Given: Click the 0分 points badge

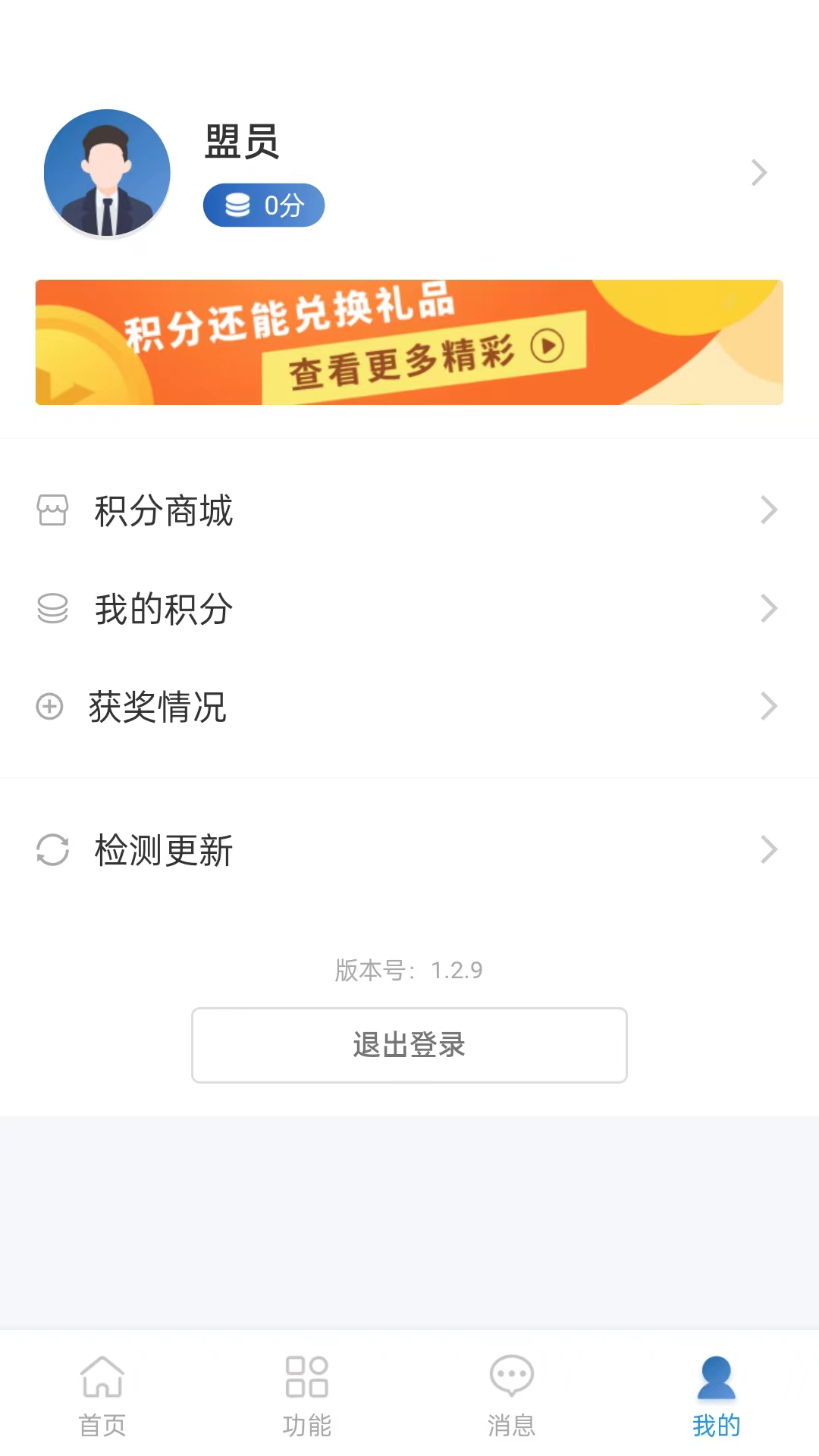Looking at the screenshot, I should point(263,205).
